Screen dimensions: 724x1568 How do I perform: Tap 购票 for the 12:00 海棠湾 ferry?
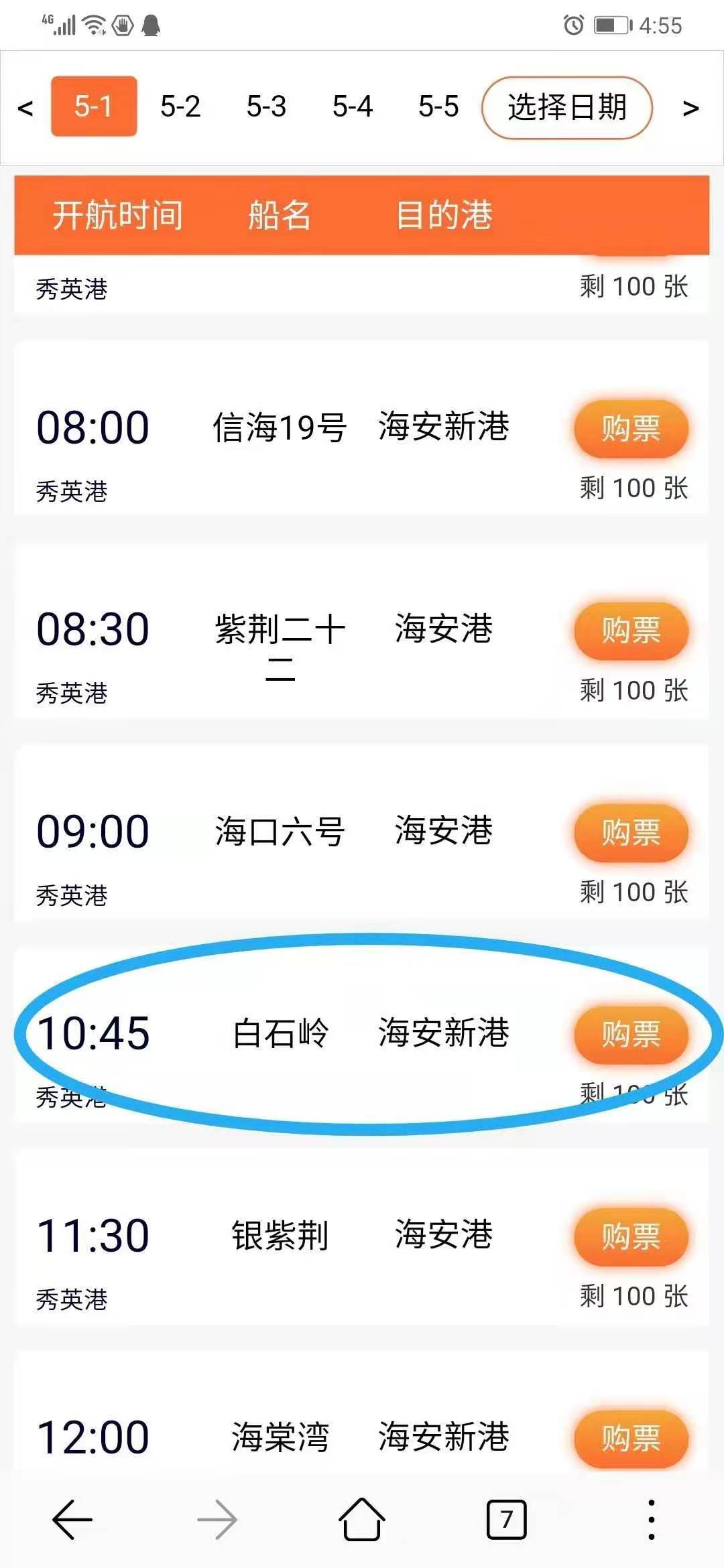[631, 1439]
